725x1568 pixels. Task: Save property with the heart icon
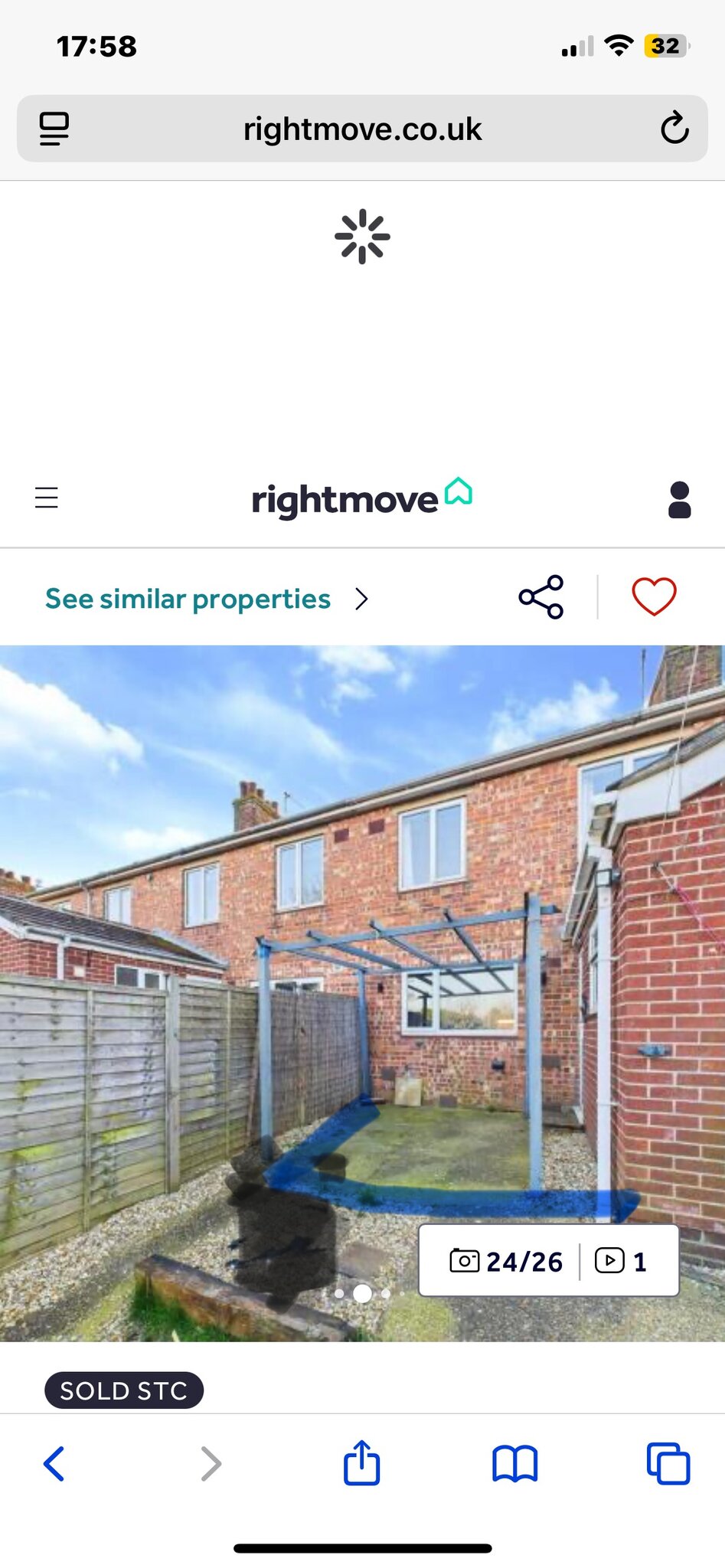point(654,596)
